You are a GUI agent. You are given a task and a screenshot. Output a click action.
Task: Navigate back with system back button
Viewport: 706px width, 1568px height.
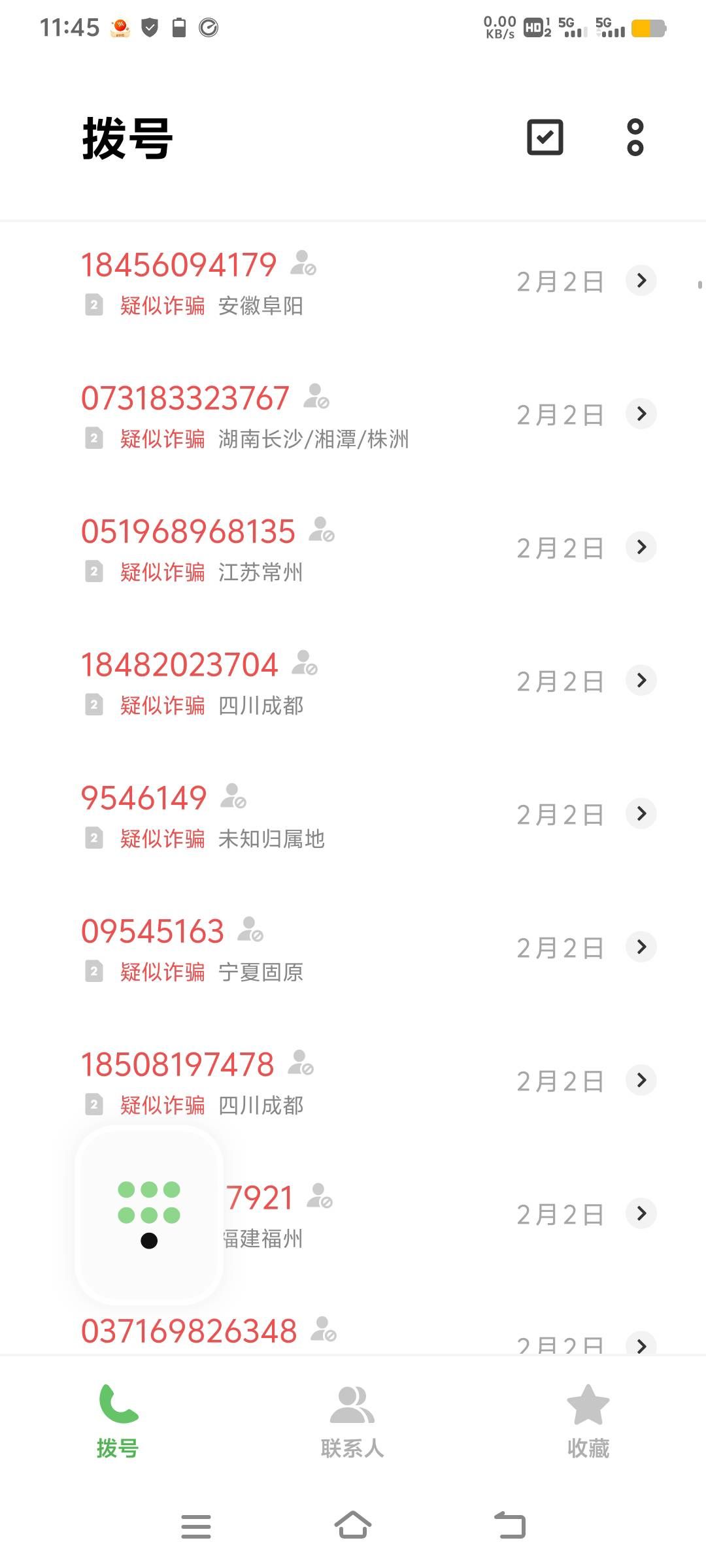click(510, 1526)
